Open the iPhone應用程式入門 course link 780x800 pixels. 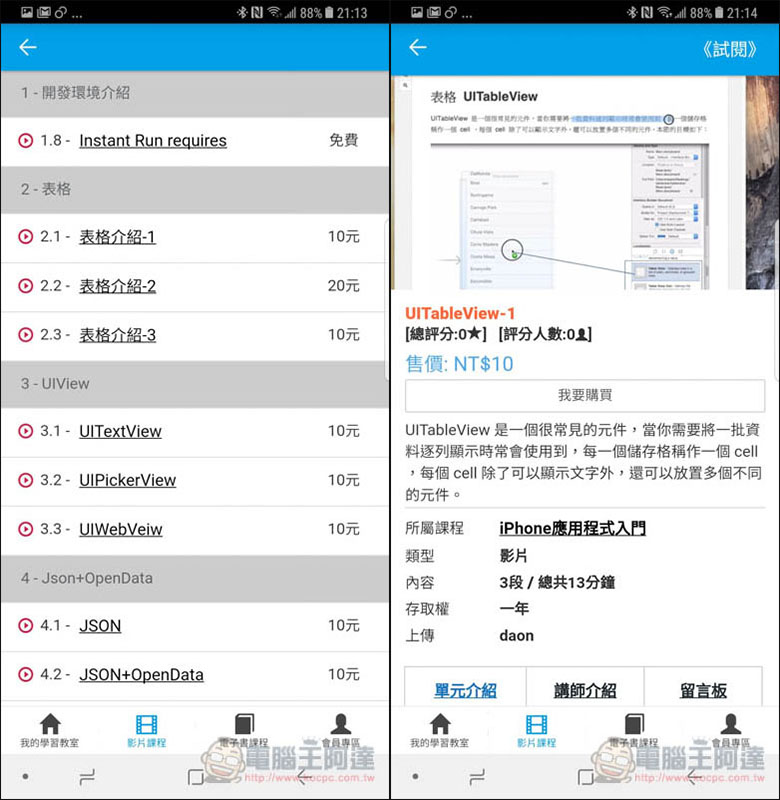[x=572, y=528]
